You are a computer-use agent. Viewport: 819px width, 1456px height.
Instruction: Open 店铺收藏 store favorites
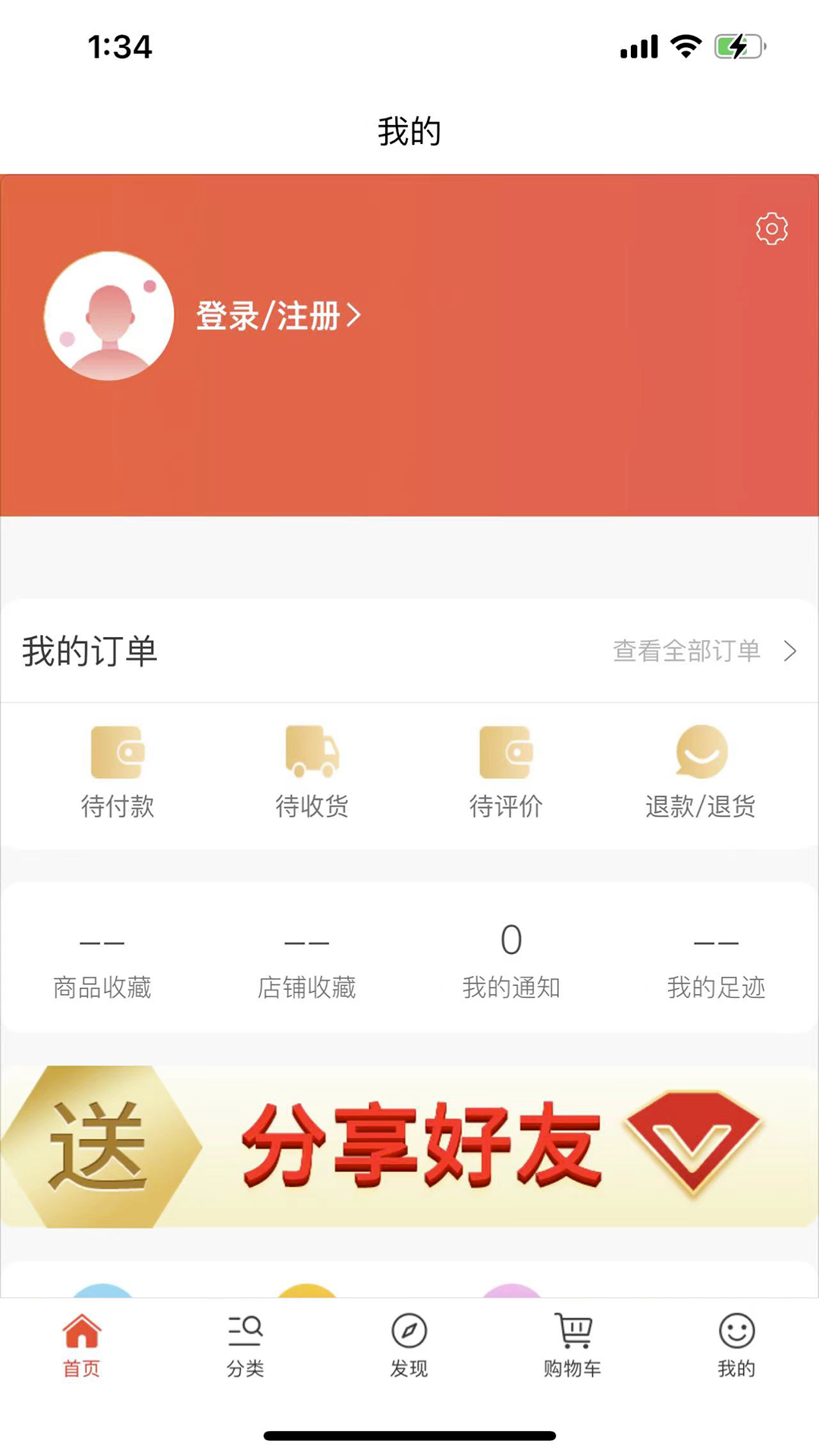point(306,960)
